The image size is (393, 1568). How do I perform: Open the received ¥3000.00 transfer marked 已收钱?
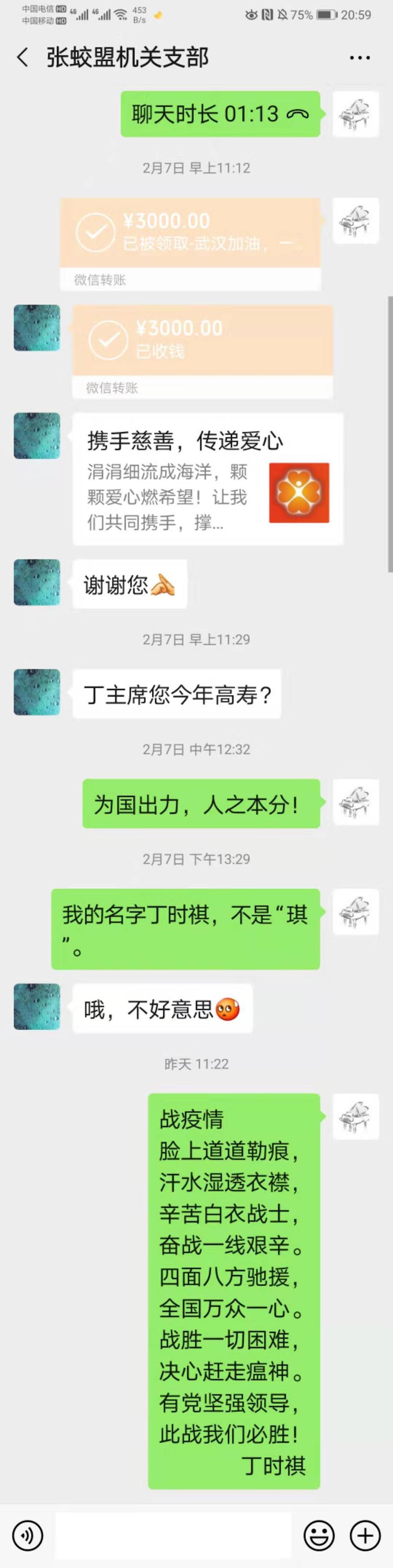pos(202,340)
